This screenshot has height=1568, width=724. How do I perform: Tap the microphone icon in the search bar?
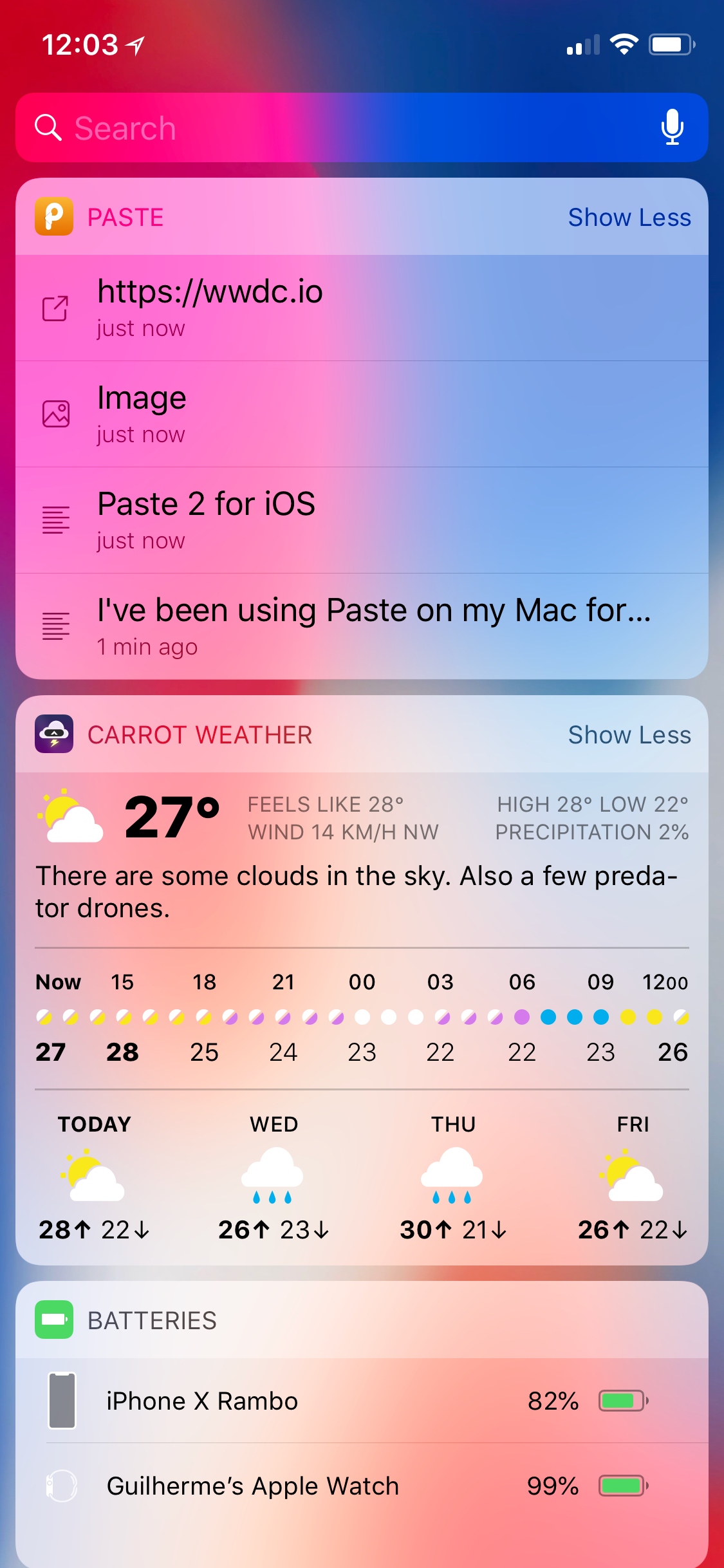(x=671, y=127)
